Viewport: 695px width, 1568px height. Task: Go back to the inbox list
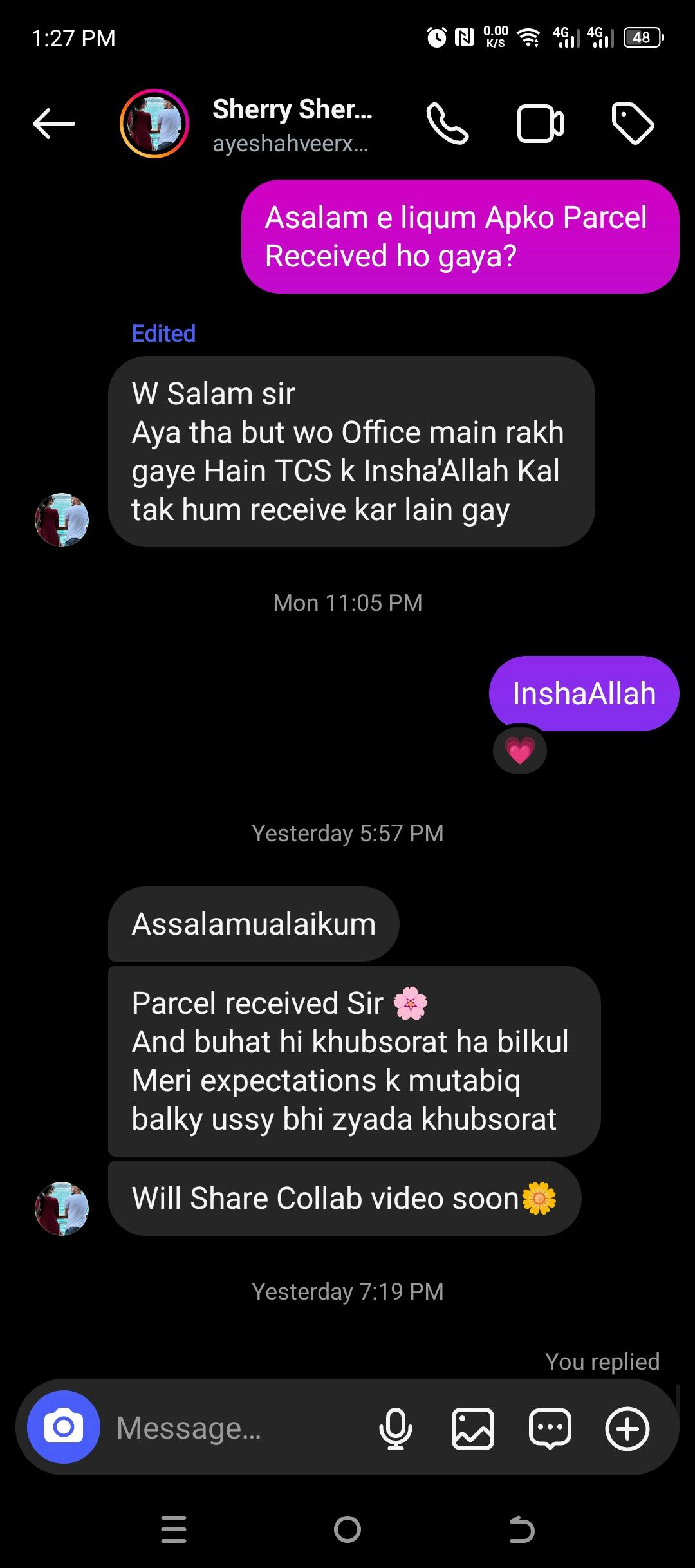coord(54,124)
